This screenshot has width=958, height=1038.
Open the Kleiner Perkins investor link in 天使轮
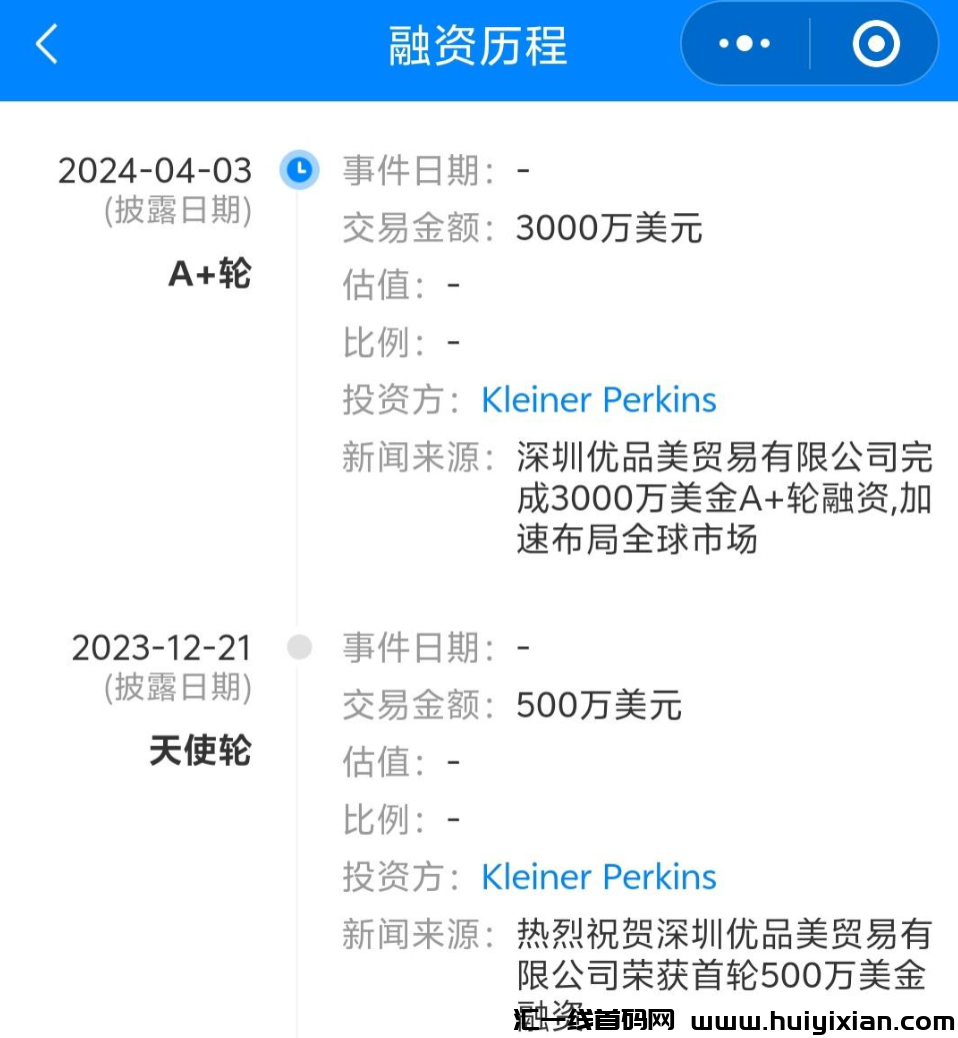click(599, 877)
